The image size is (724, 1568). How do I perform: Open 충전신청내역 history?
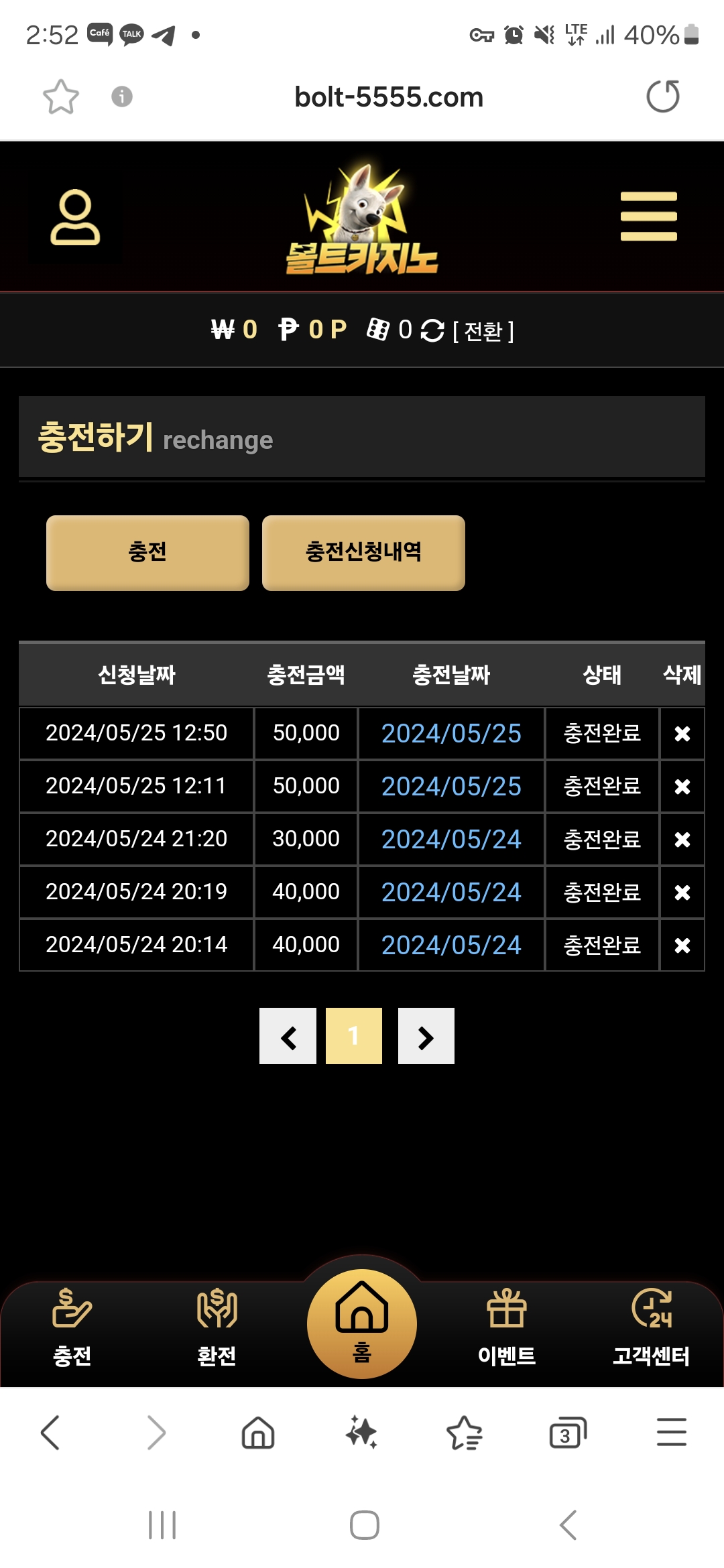coord(363,553)
